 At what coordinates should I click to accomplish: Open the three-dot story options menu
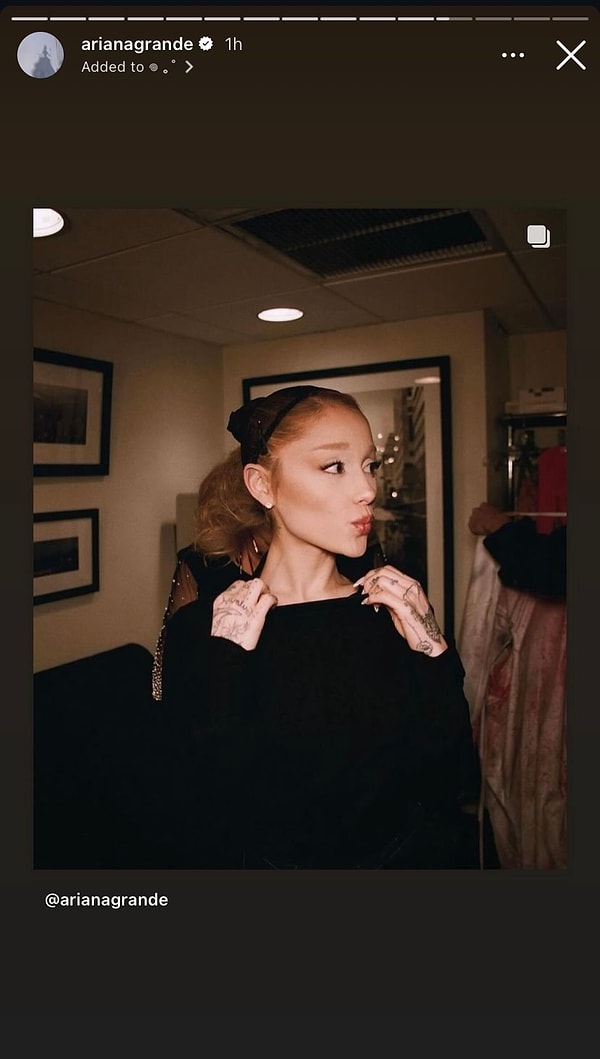(x=513, y=55)
